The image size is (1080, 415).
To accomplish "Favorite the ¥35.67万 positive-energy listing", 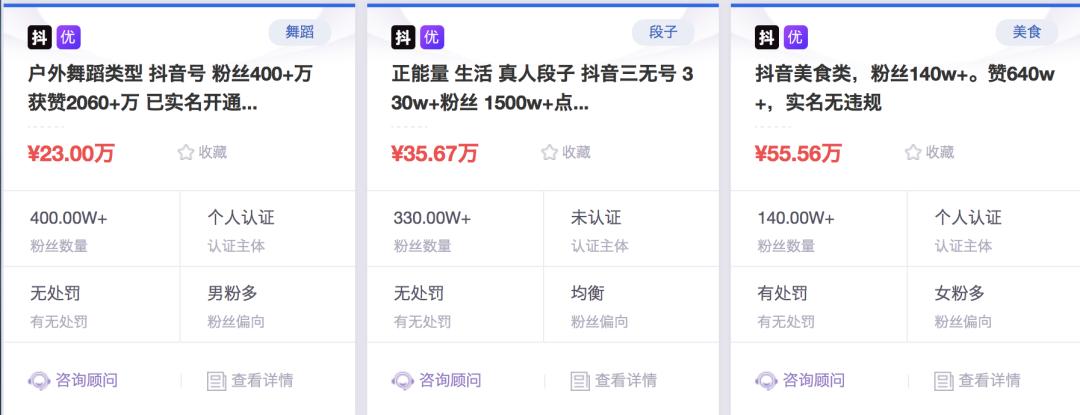I will click(566, 152).
